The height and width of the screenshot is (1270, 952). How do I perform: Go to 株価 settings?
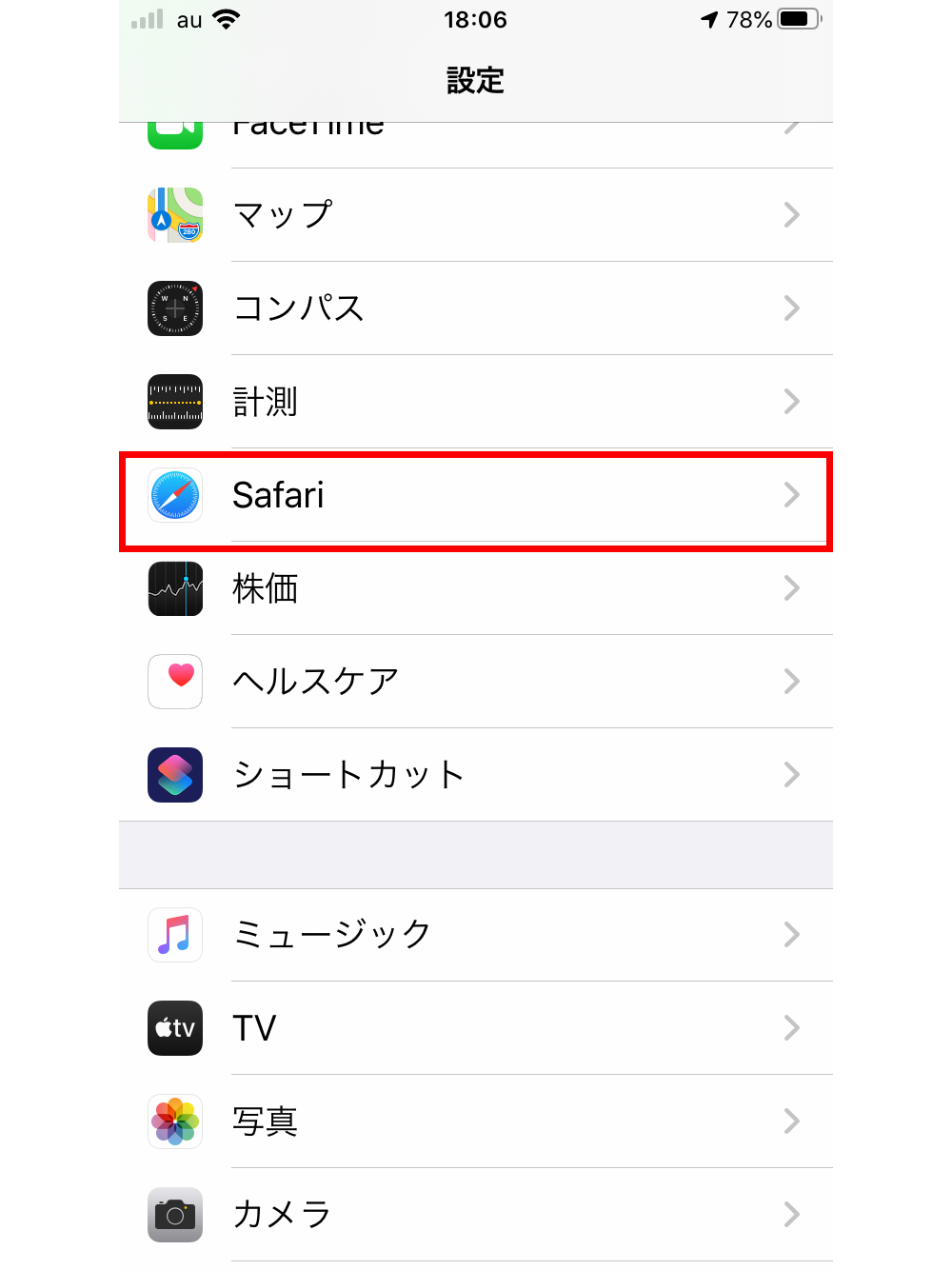[476, 588]
